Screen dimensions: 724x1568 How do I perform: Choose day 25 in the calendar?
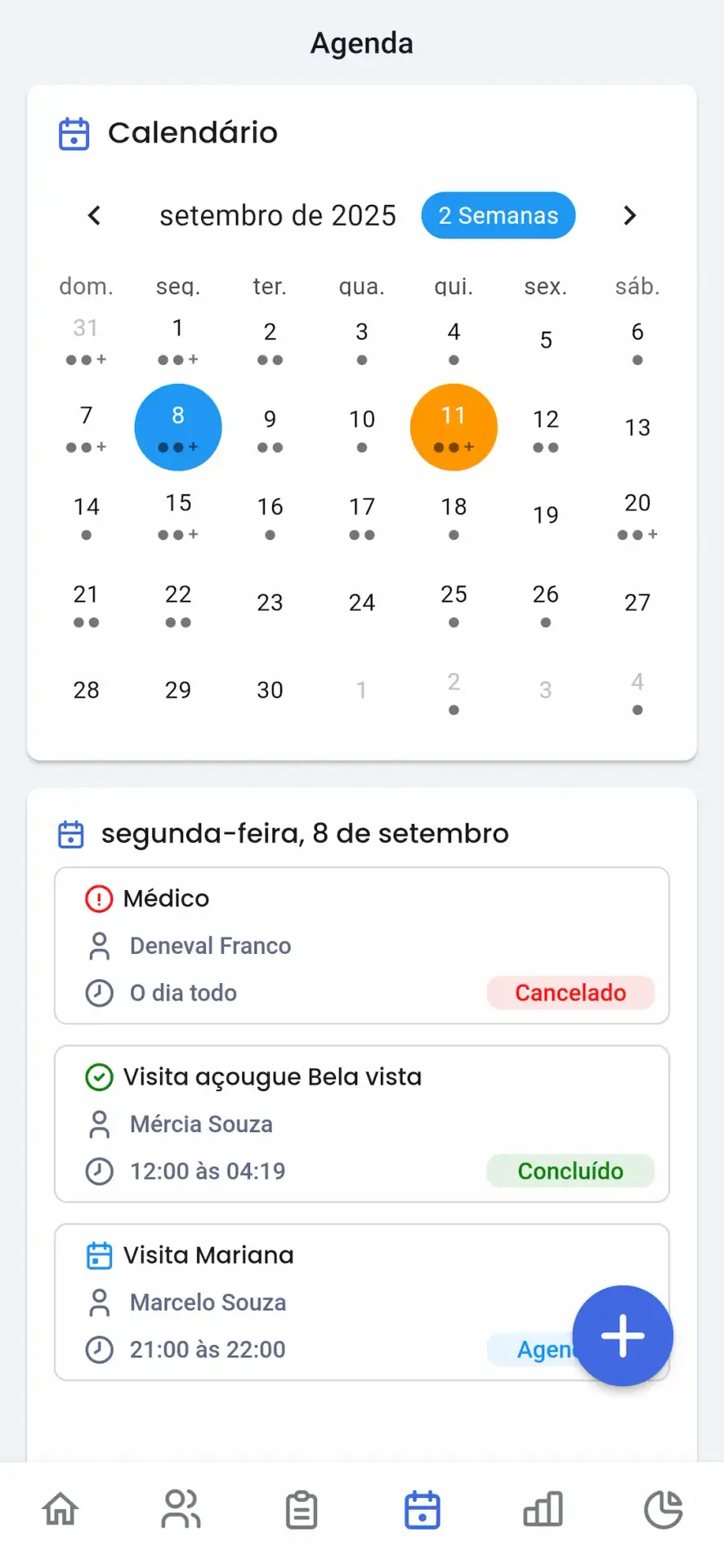click(454, 603)
